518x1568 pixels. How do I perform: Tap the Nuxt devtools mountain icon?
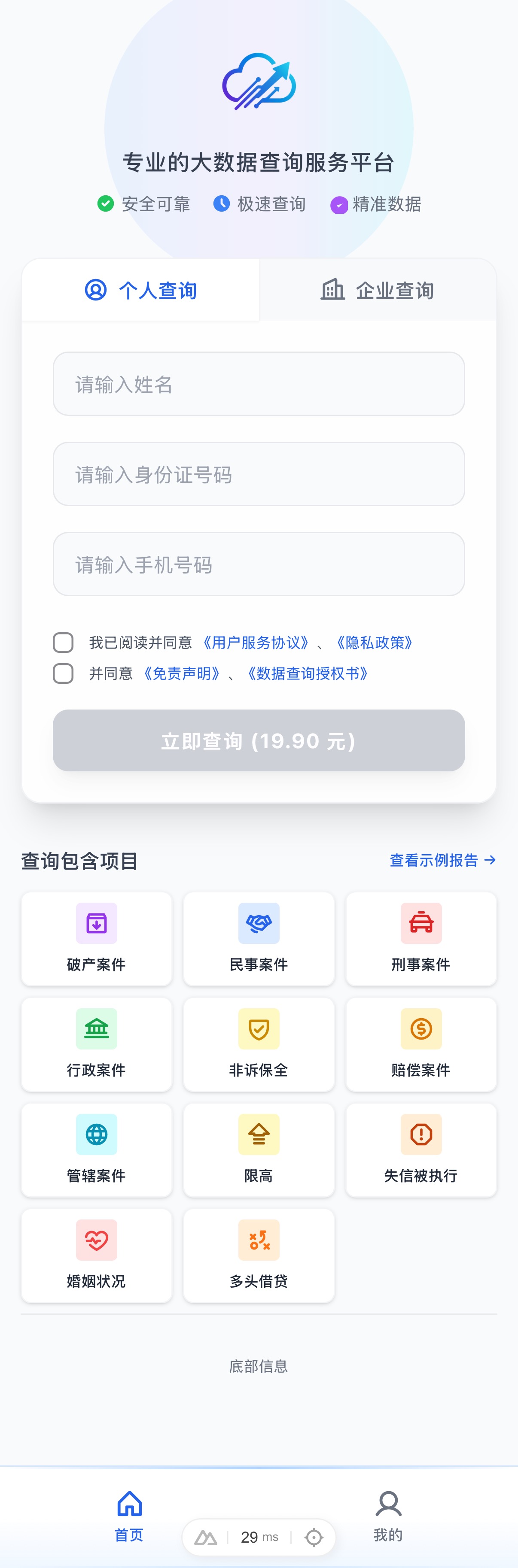(x=206, y=1538)
